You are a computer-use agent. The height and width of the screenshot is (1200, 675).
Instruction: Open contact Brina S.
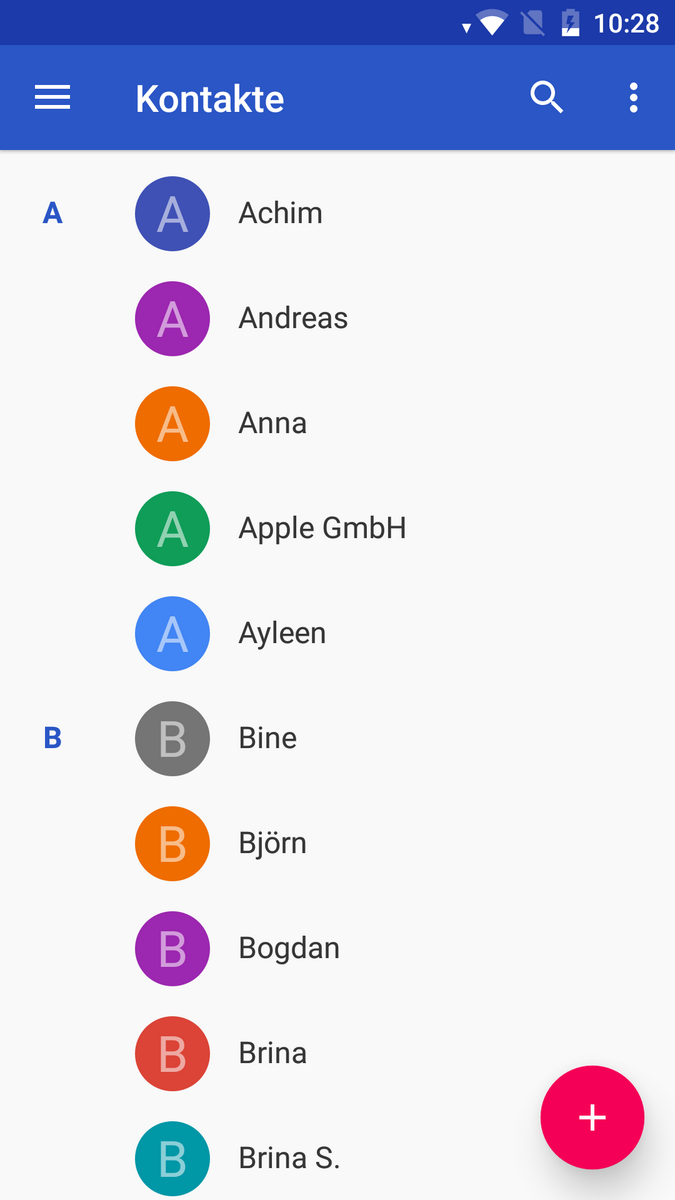coord(289,1158)
